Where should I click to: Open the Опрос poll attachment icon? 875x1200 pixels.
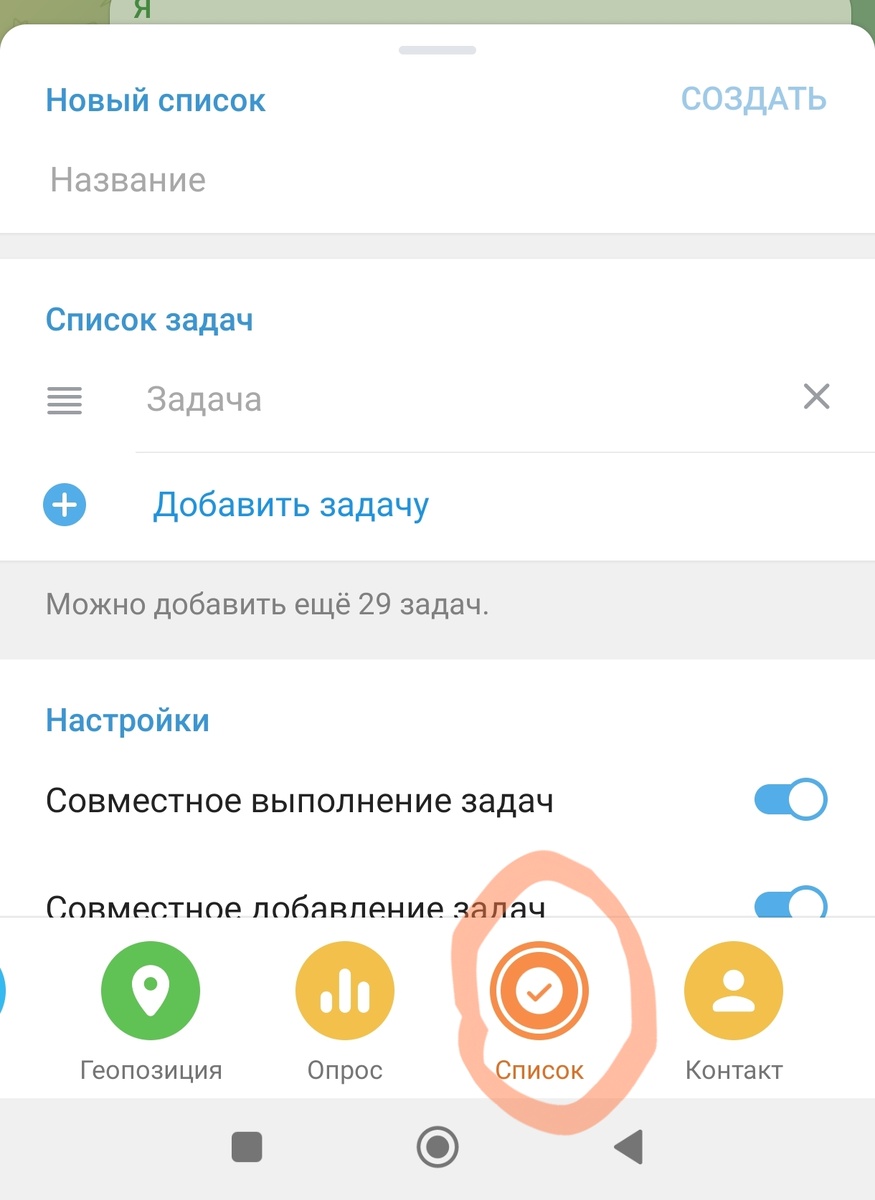[344, 989]
